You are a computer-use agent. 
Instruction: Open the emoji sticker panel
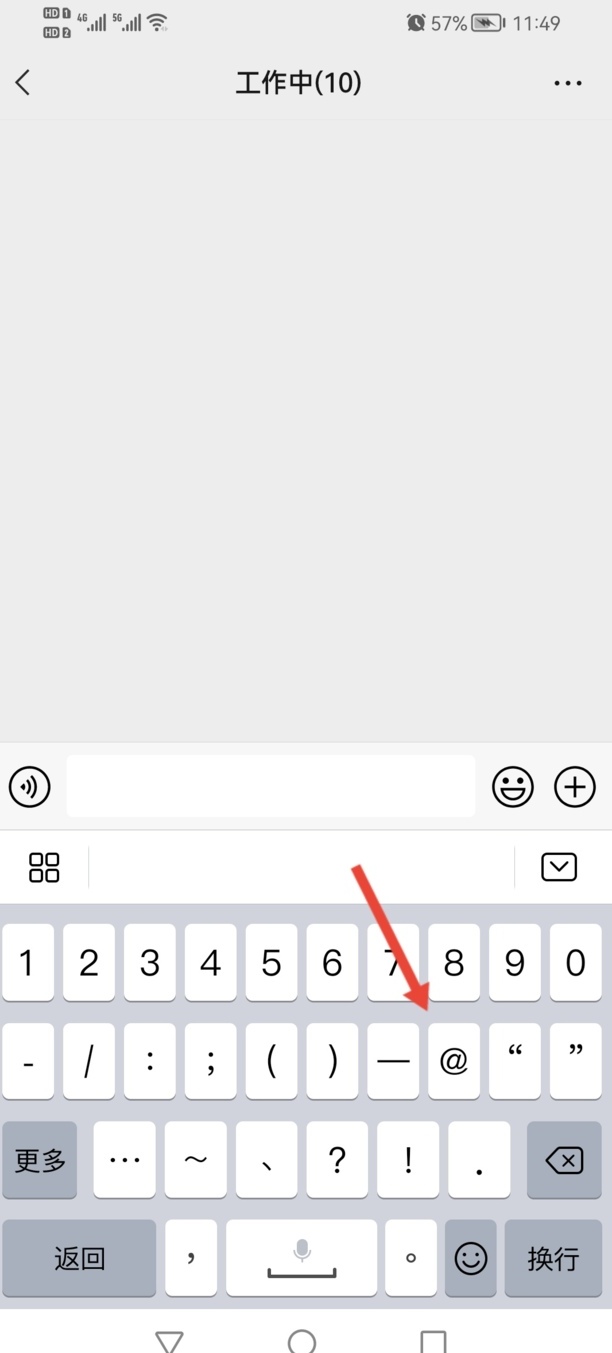click(x=513, y=787)
